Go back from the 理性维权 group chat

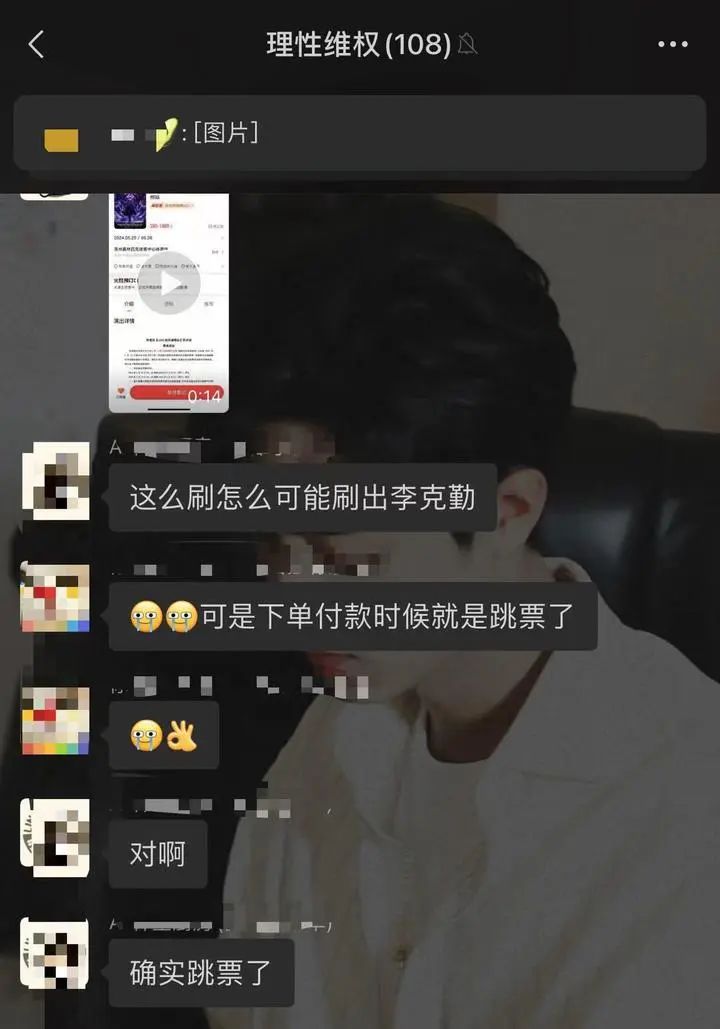[37, 44]
